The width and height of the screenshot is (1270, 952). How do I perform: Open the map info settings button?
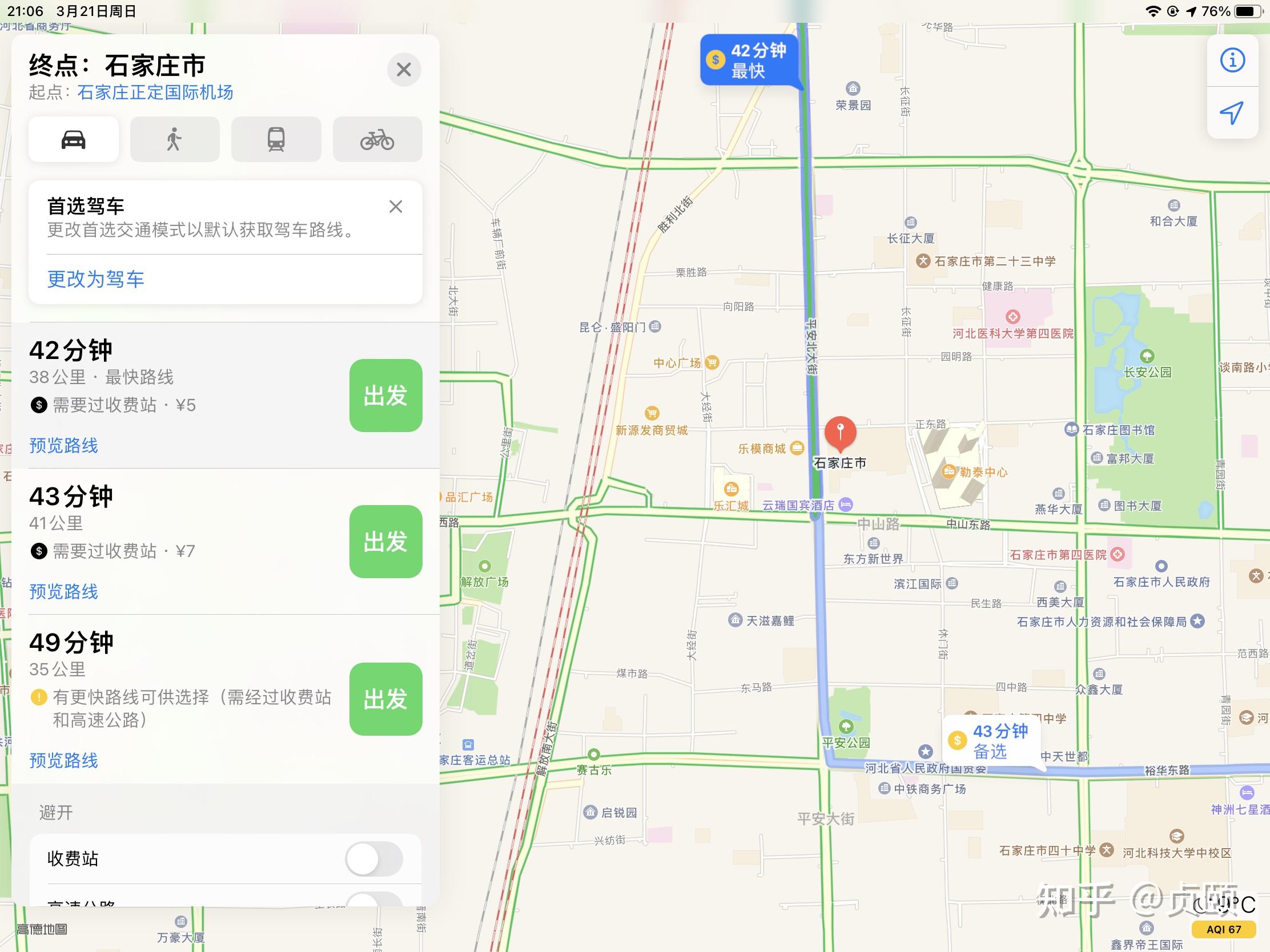[x=1232, y=60]
